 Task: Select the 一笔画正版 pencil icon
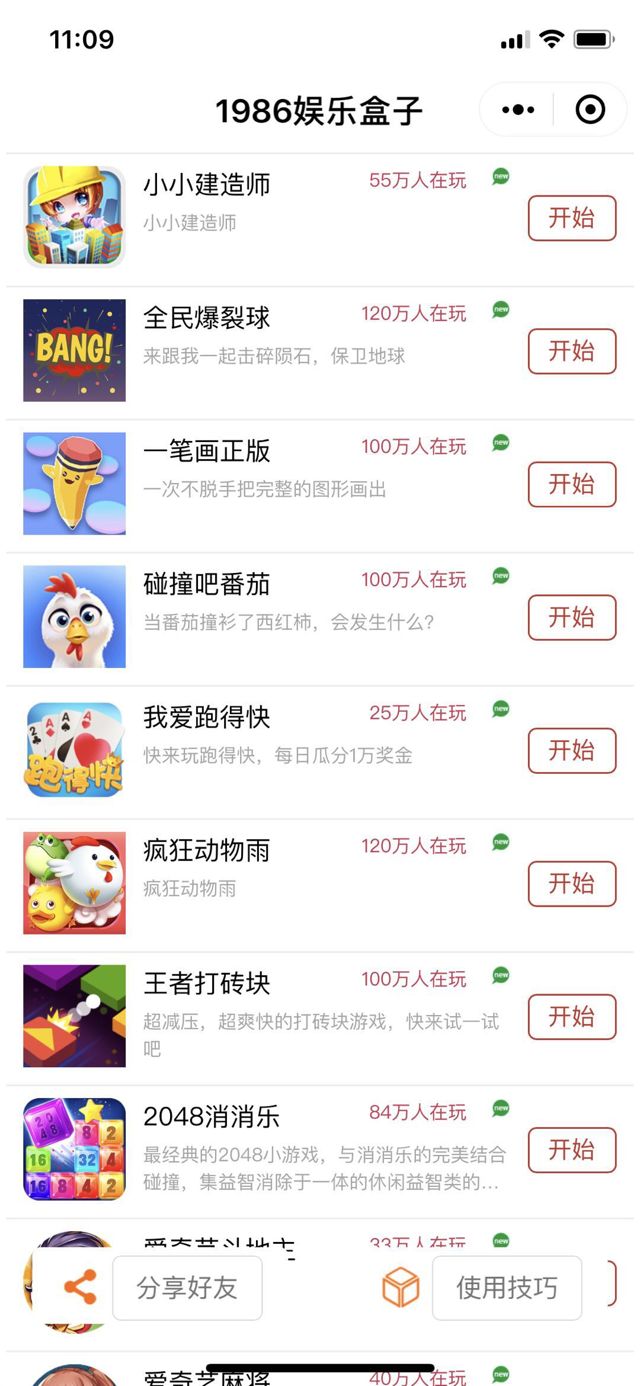coord(75,483)
